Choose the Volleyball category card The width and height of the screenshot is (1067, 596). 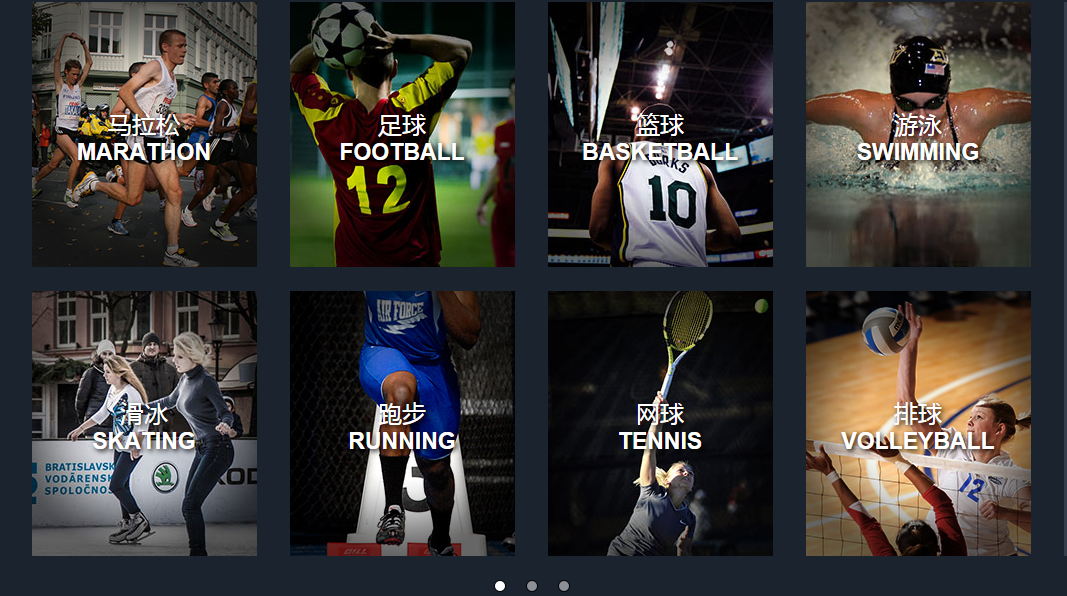coord(918,423)
